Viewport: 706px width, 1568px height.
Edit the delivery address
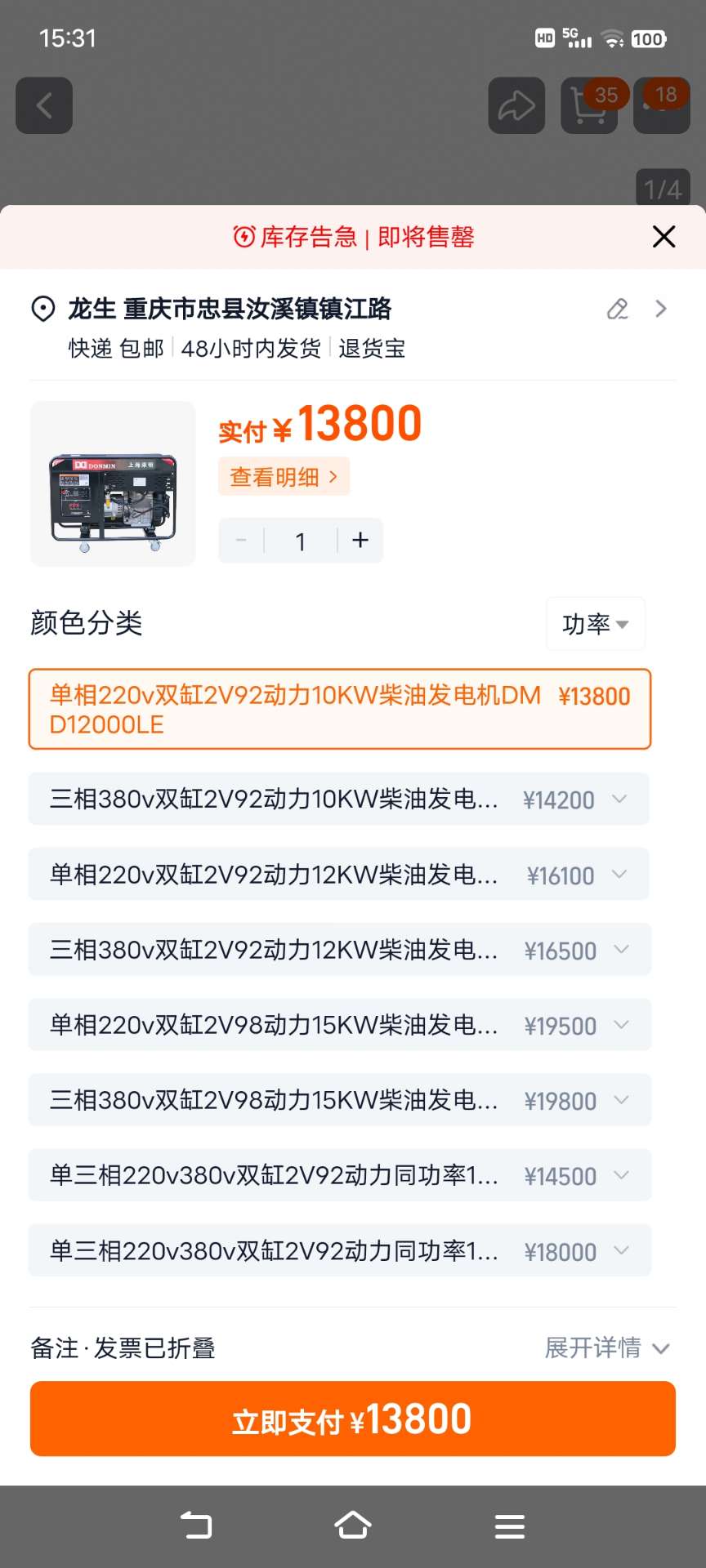[618, 309]
